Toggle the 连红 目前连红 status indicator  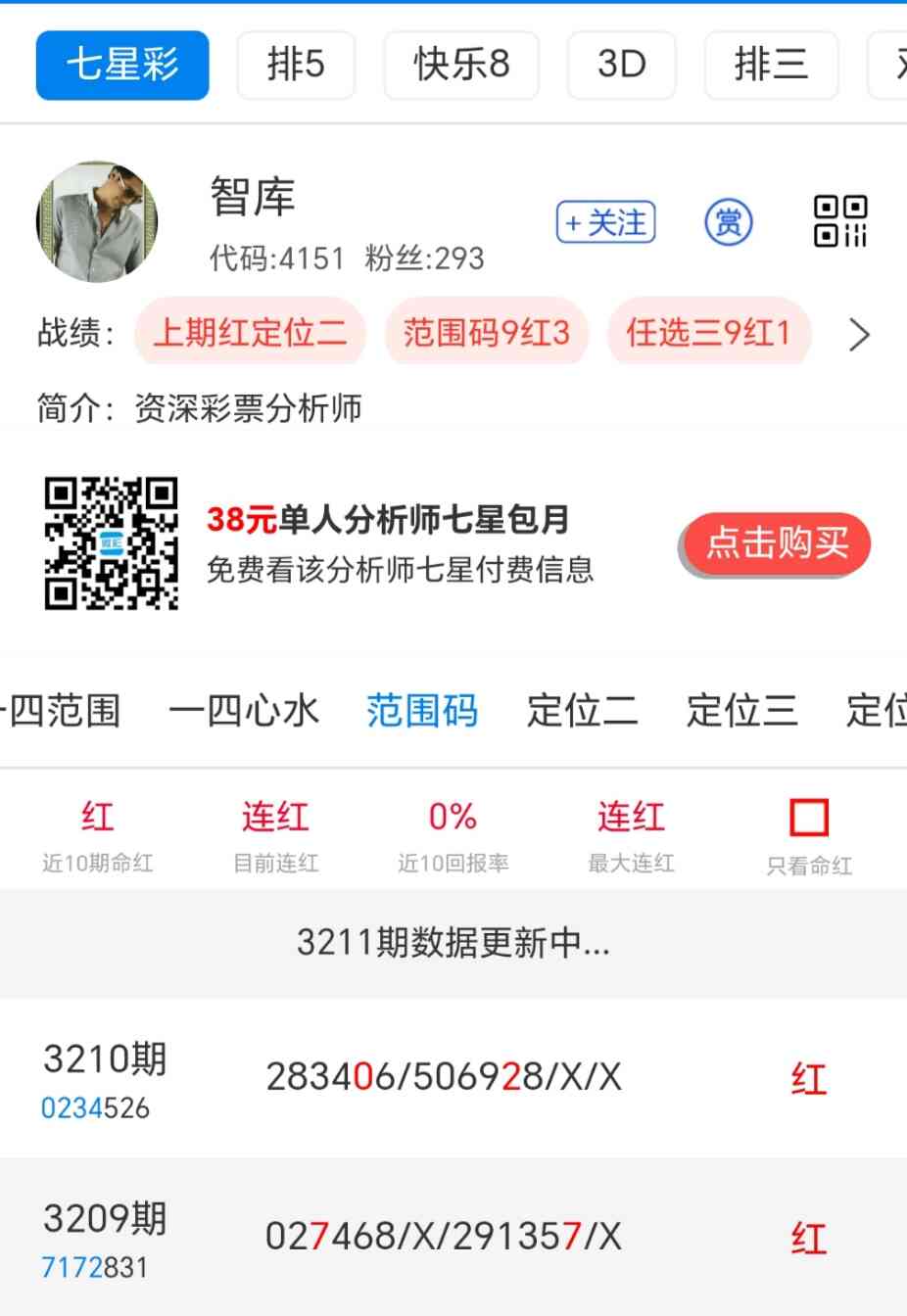[x=274, y=831]
